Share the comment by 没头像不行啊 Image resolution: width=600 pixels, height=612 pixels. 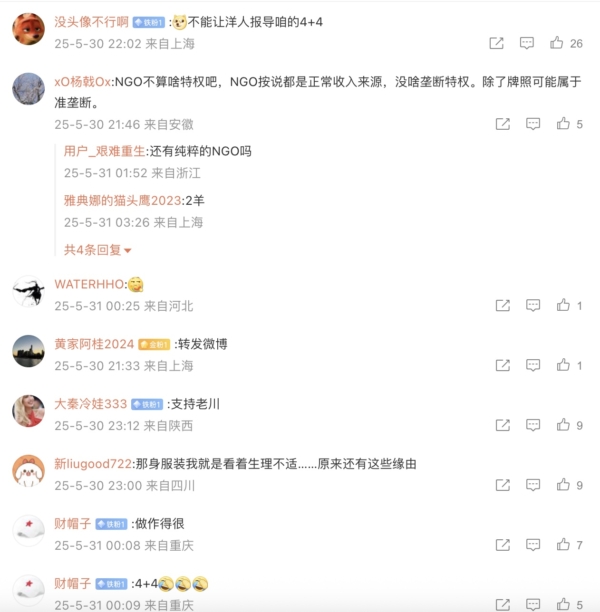coord(497,43)
